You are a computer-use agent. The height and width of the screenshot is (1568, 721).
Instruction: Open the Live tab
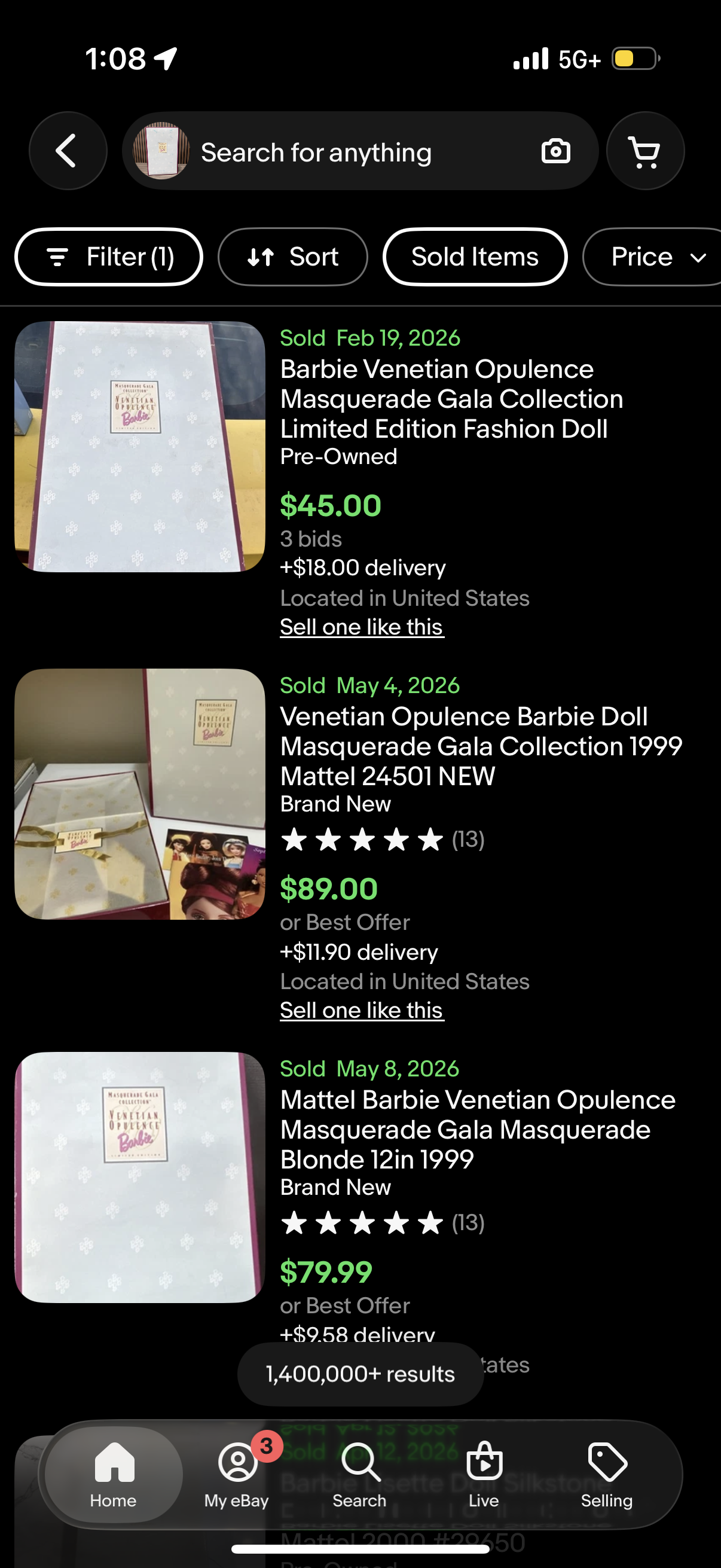coord(484,1474)
